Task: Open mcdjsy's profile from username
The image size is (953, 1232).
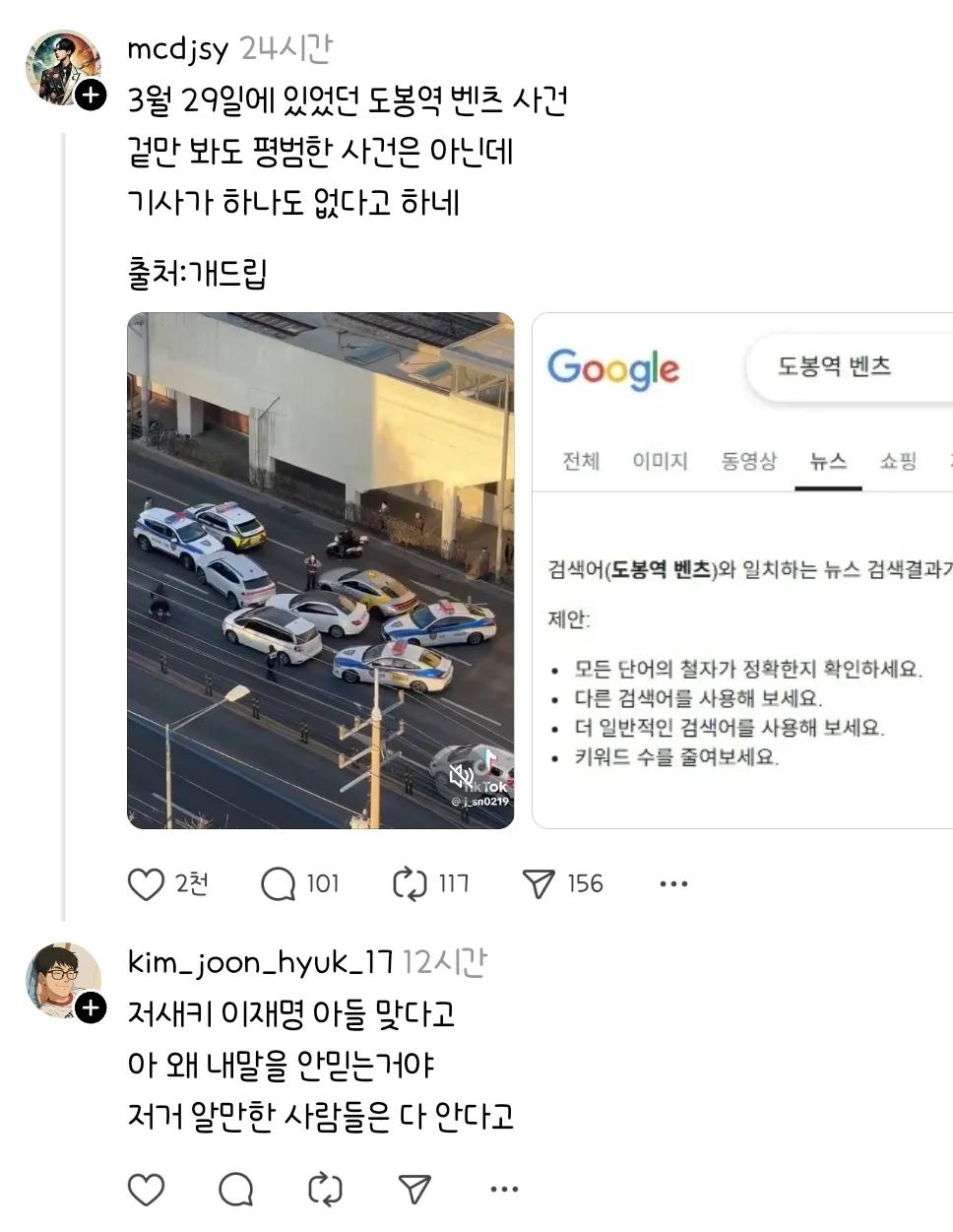Action: (x=178, y=48)
